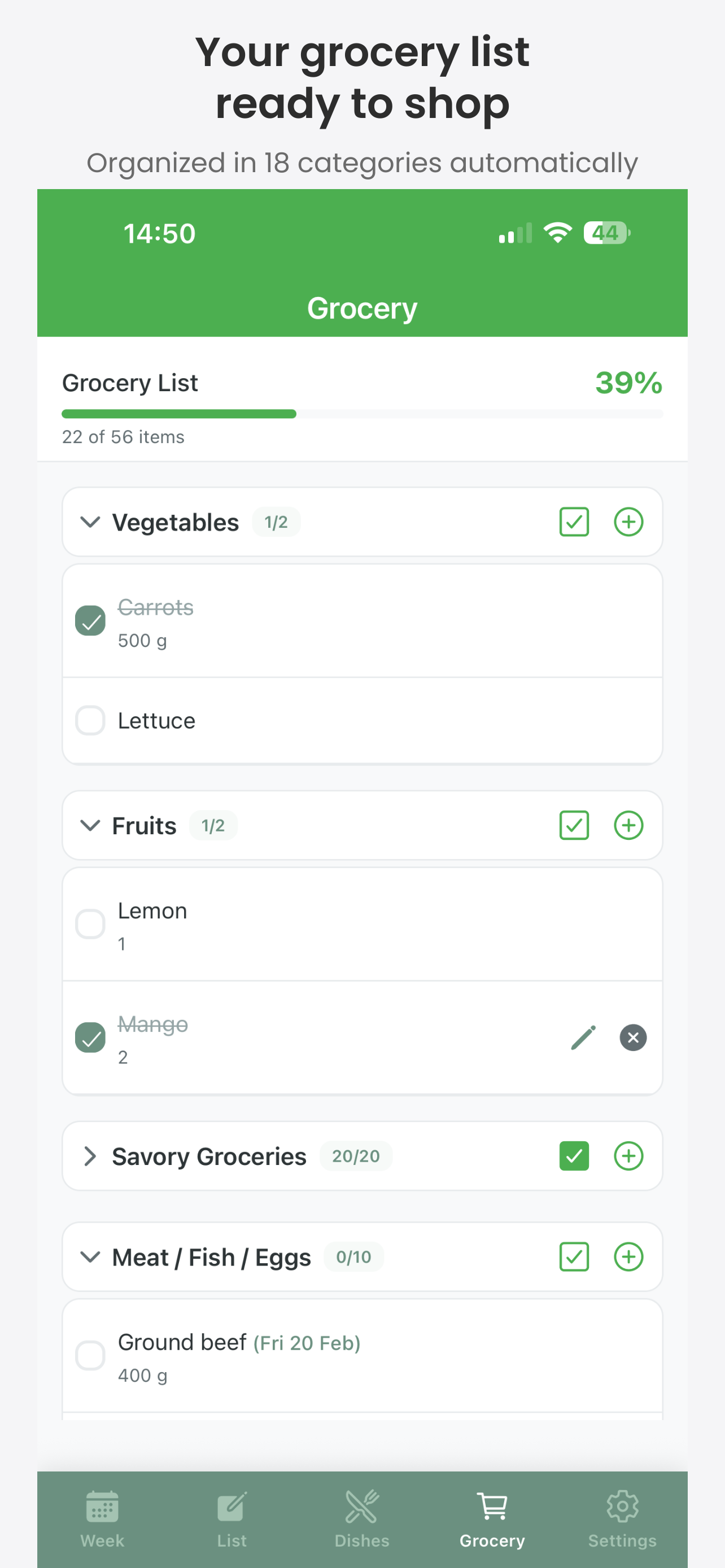Add a new item to Fruits

point(628,825)
